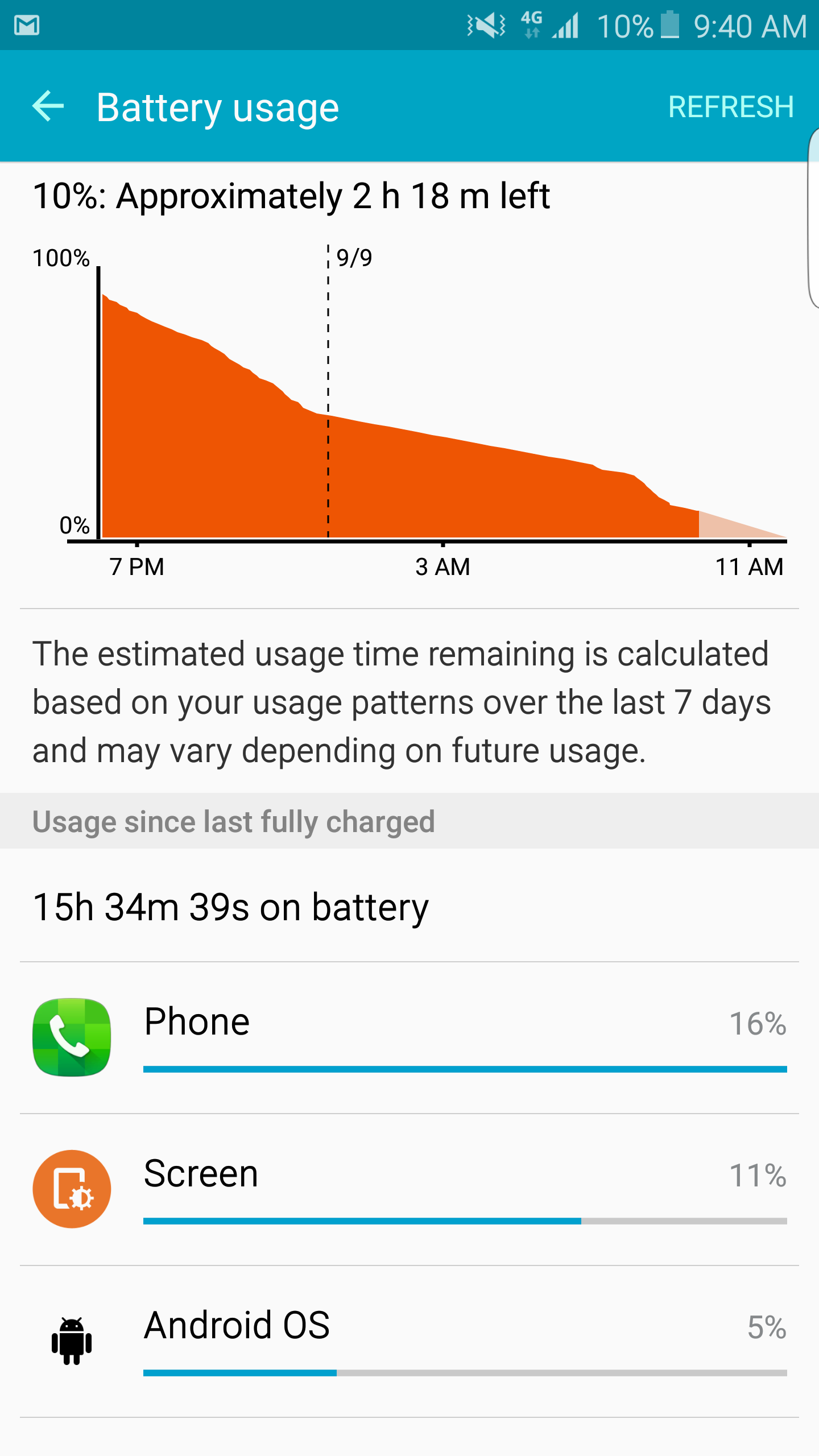Go back from Battery usage
Viewport: 819px width, 1456px height.
48,106
